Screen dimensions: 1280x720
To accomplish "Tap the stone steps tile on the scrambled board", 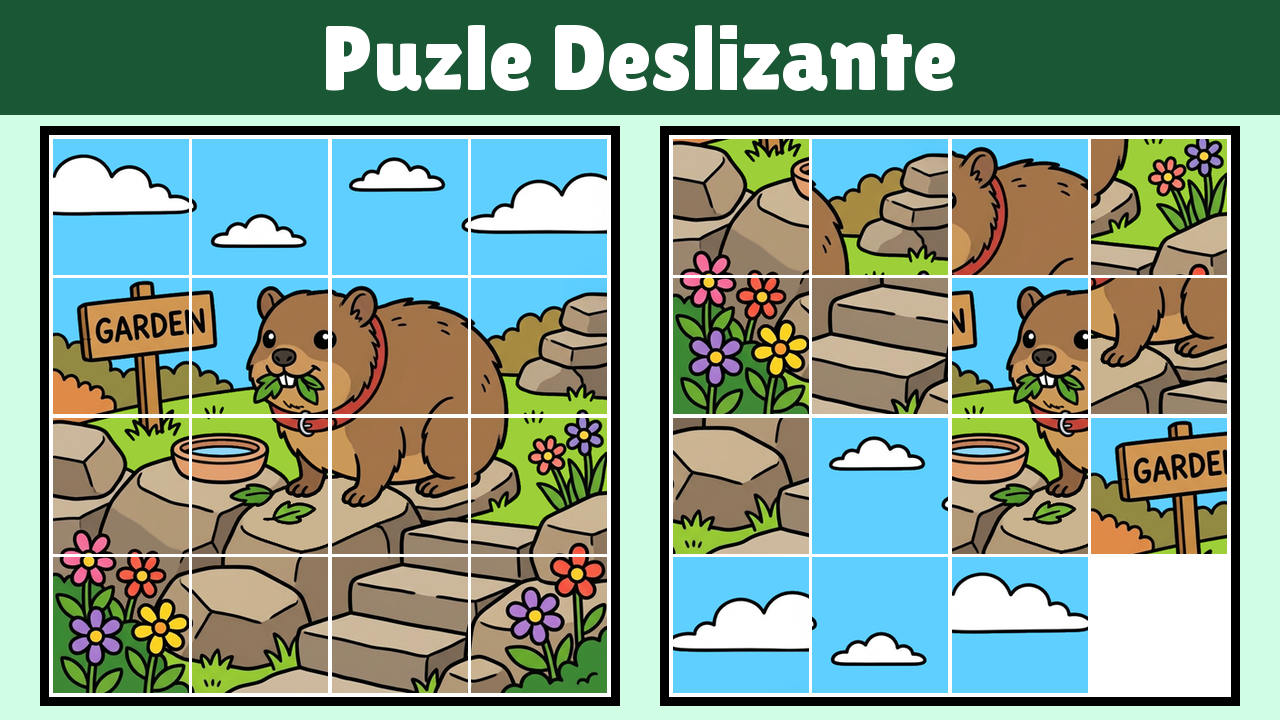I will coord(879,346).
